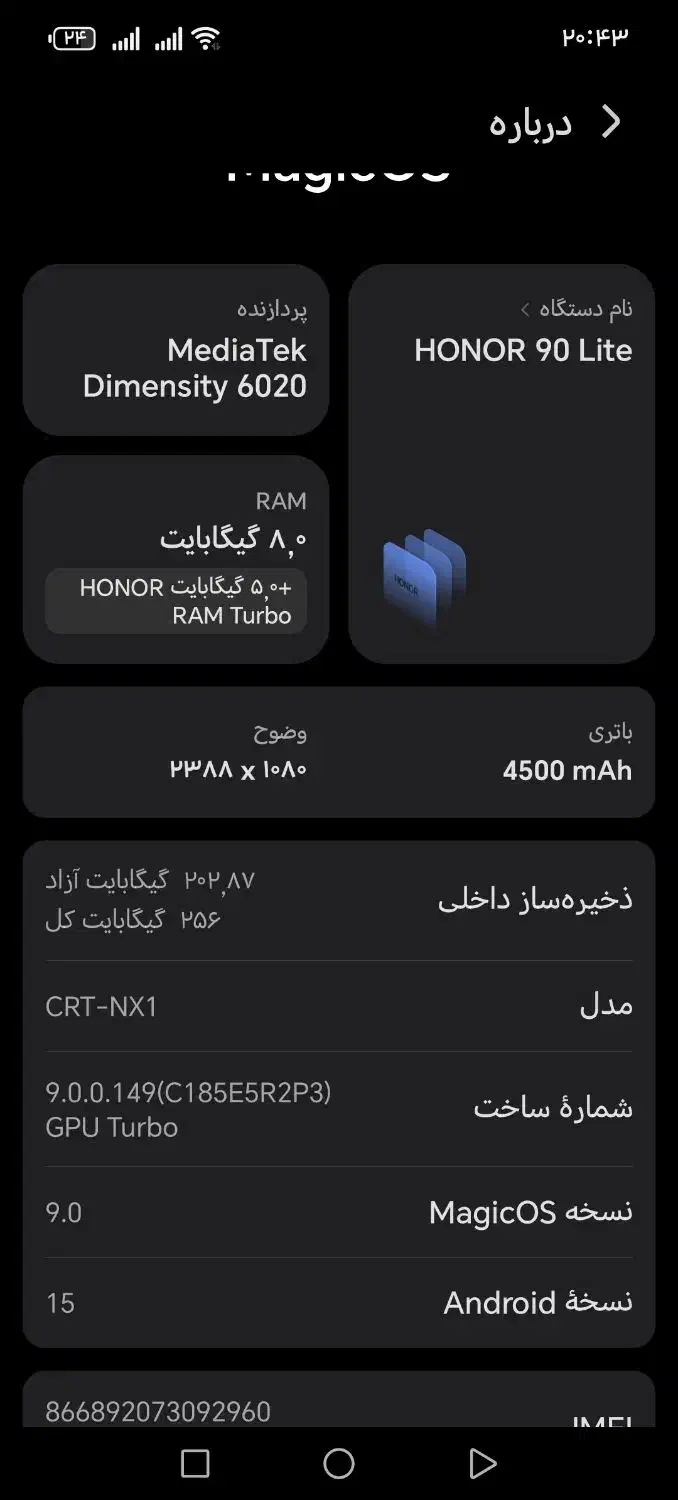Open recent apps from the navigation bar
The height and width of the screenshot is (1500, 678).
(x=195, y=1464)
